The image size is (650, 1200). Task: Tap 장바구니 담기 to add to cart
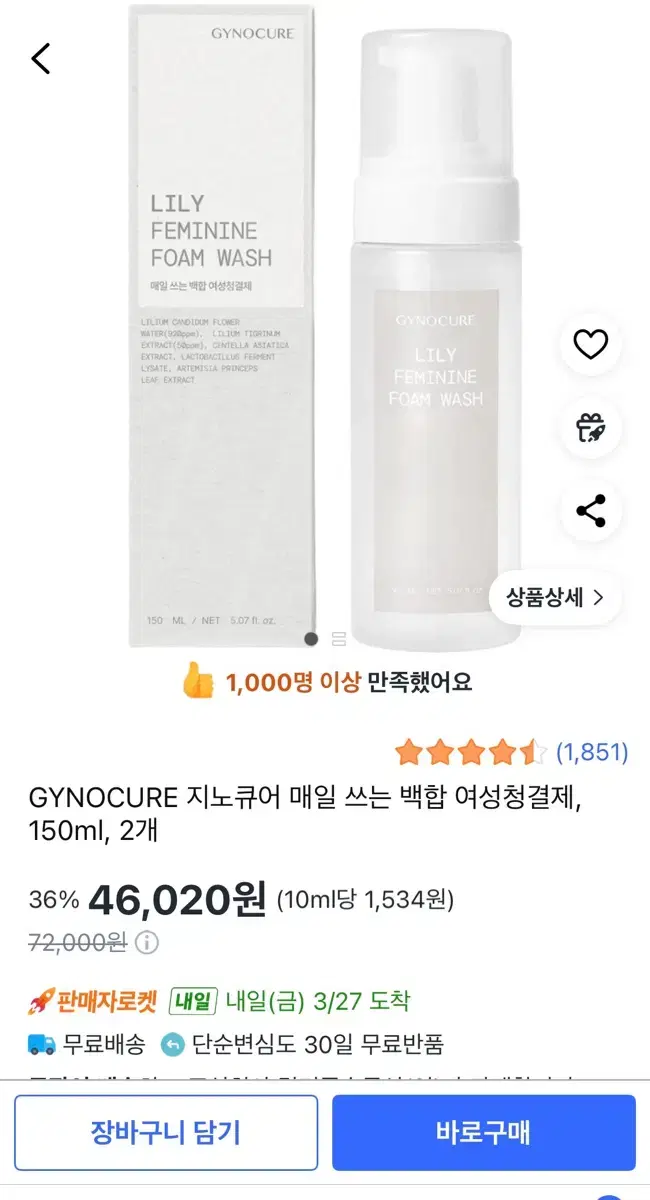[166, 1132]
